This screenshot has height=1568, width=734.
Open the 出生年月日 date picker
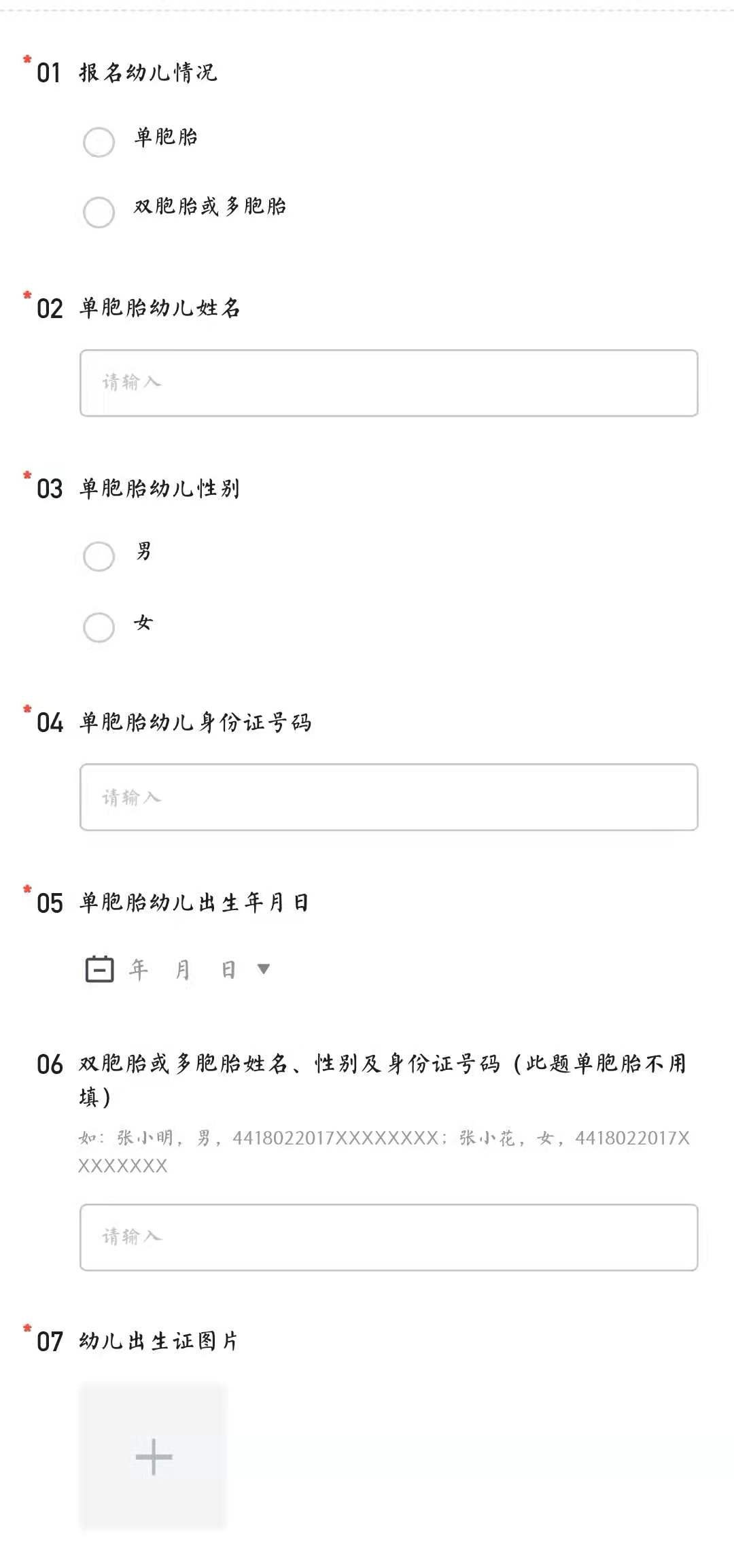(x=178, y=969)
